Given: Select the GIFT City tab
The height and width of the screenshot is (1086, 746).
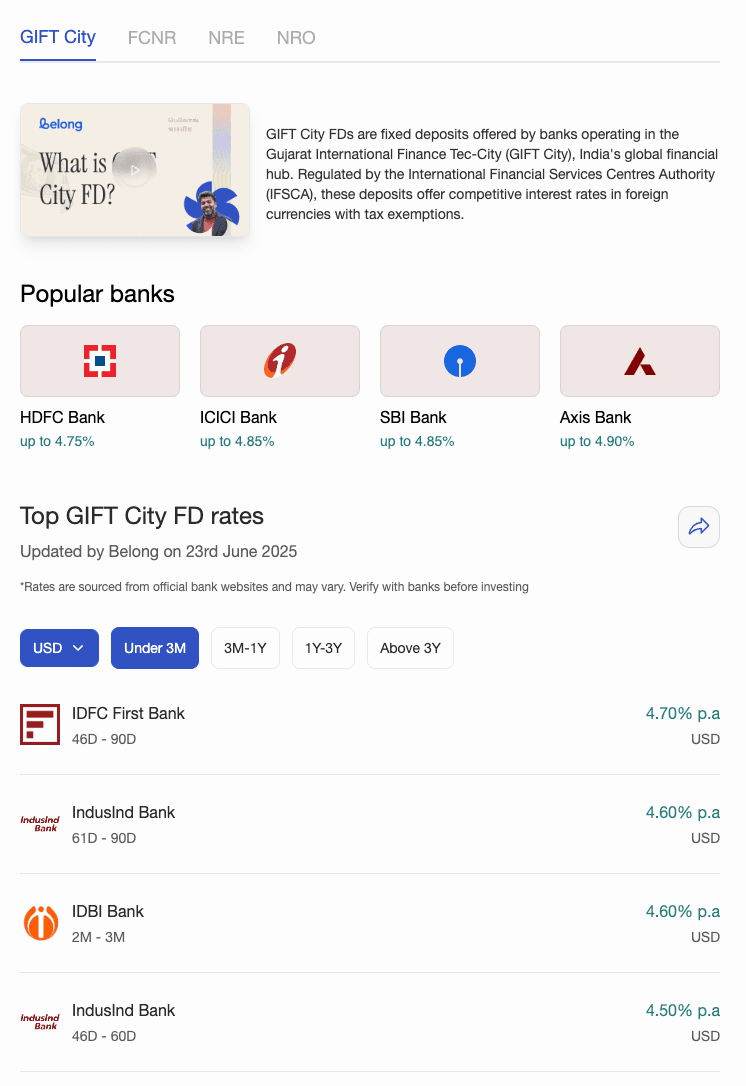Looking at the screenshot, I should click(58, 37).
